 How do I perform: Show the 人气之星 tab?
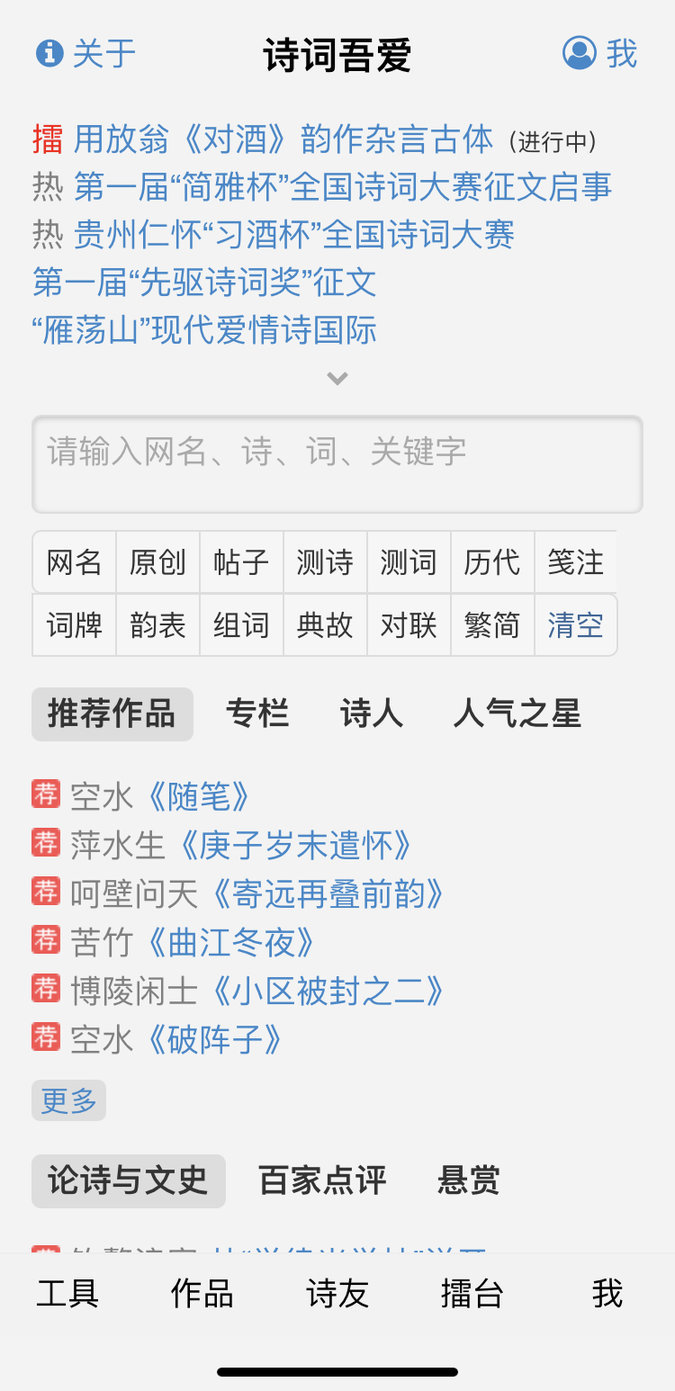click(x=516, y=714)
